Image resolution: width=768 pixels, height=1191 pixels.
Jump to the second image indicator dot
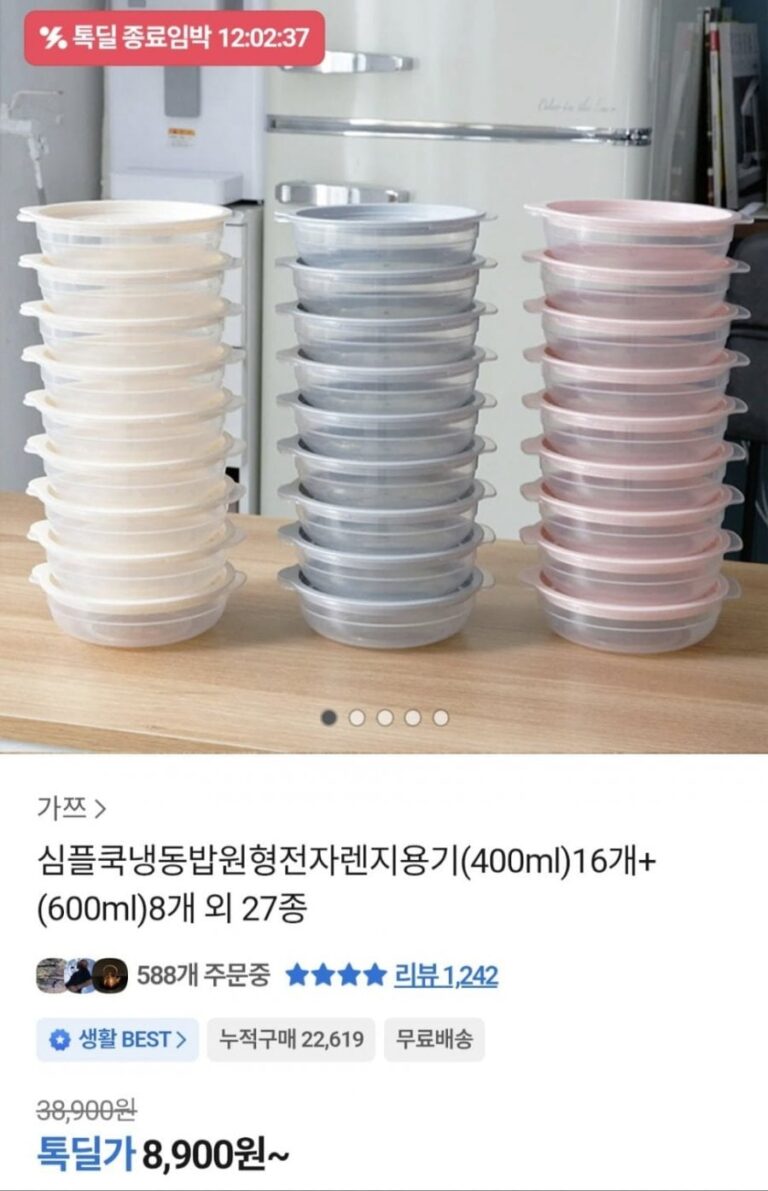[x=357, y=717]
